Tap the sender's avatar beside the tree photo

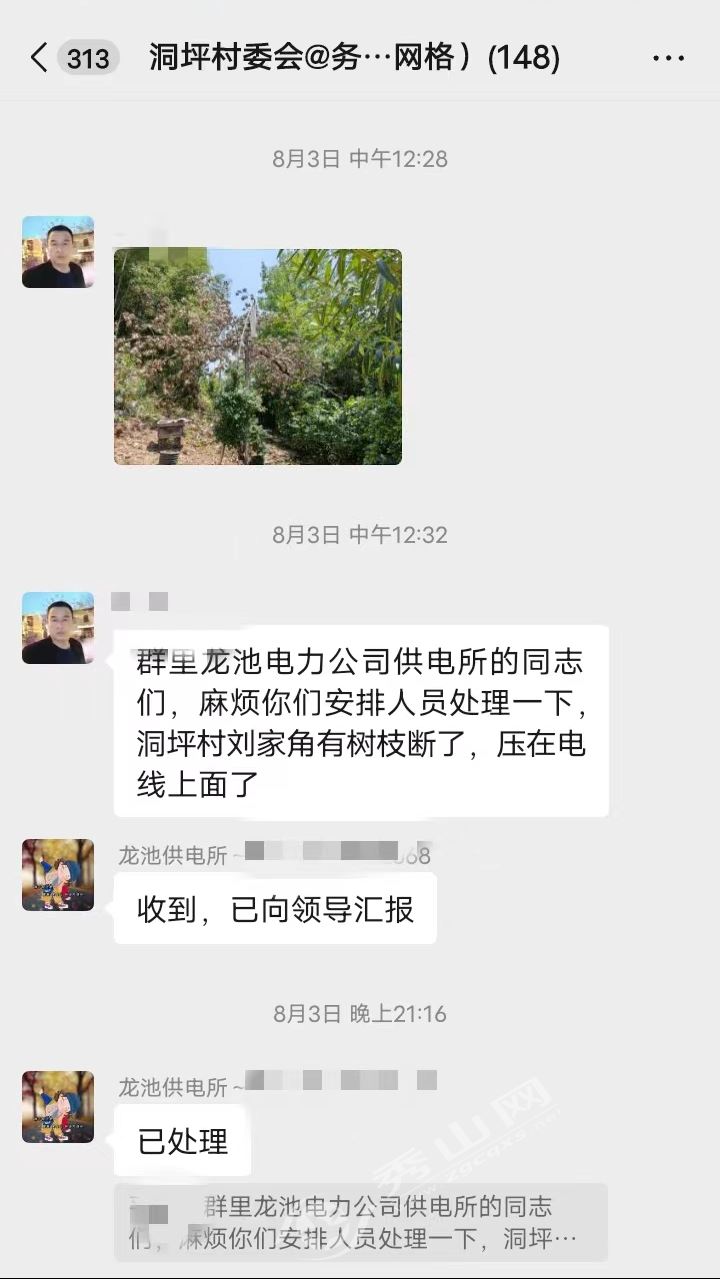[x=58, y=252]
